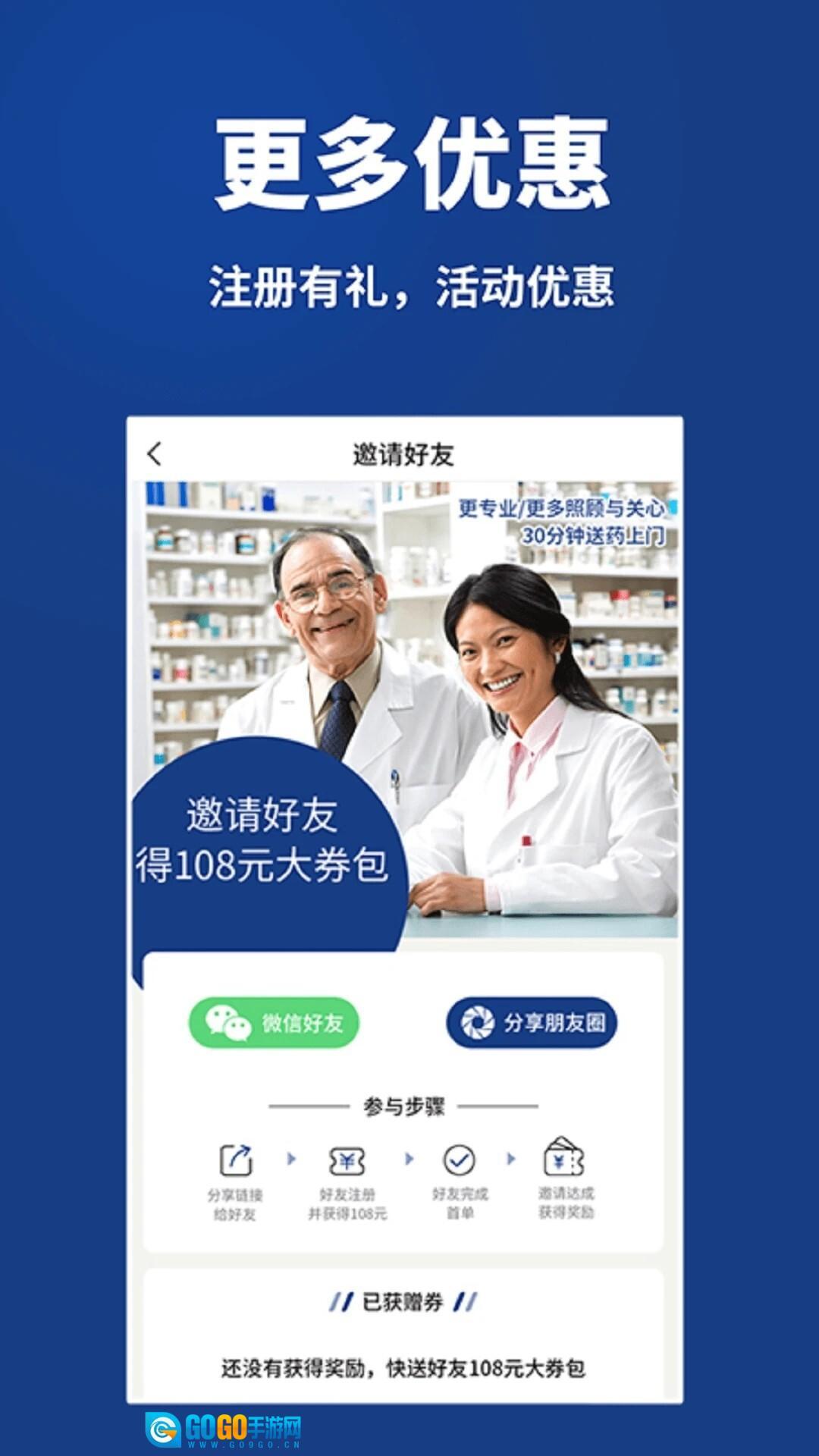Tap the WeChat icon on the green share button
Screen dimensions: 819x1456
227,1022
